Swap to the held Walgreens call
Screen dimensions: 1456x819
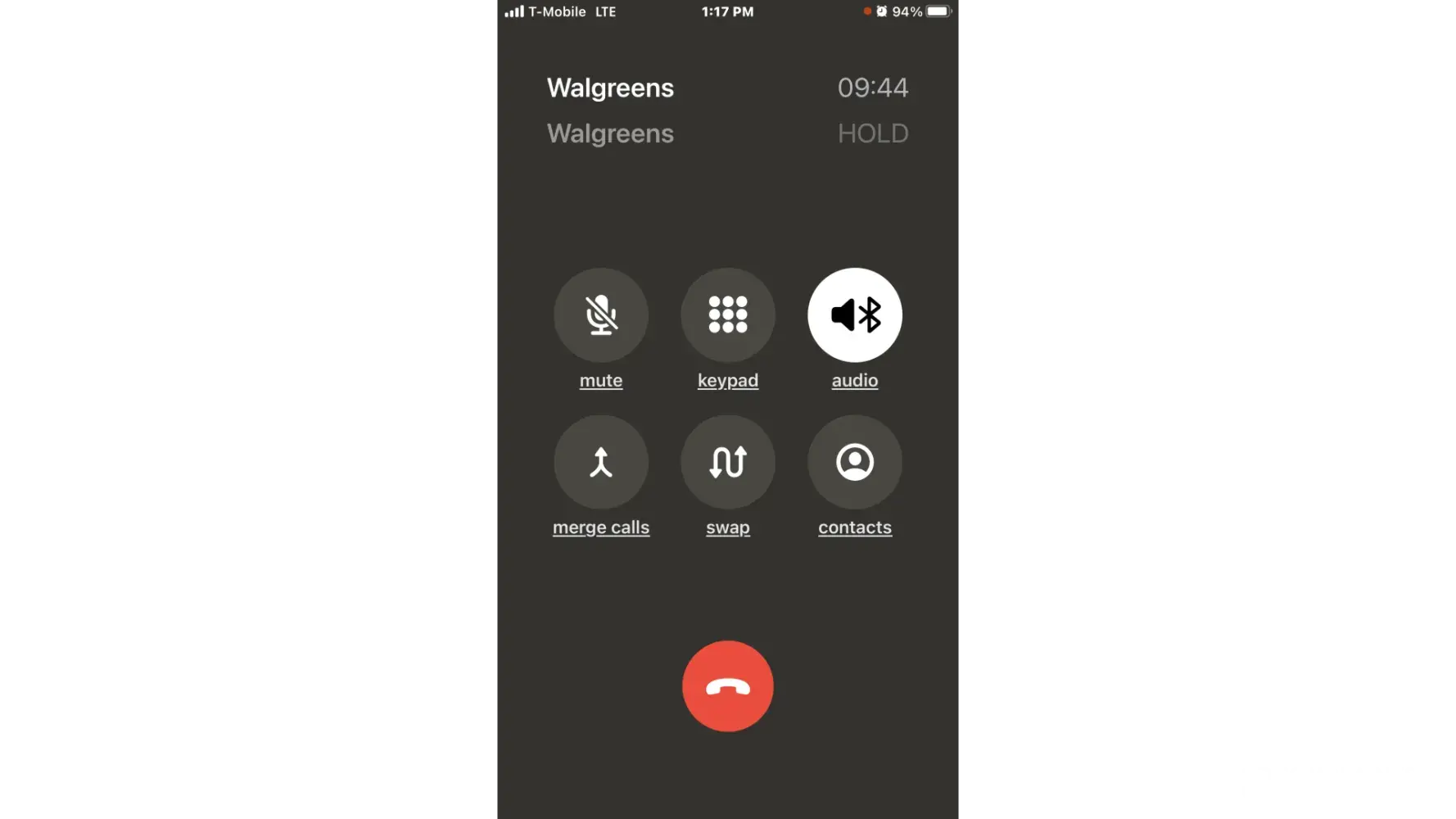click(728, 462)
